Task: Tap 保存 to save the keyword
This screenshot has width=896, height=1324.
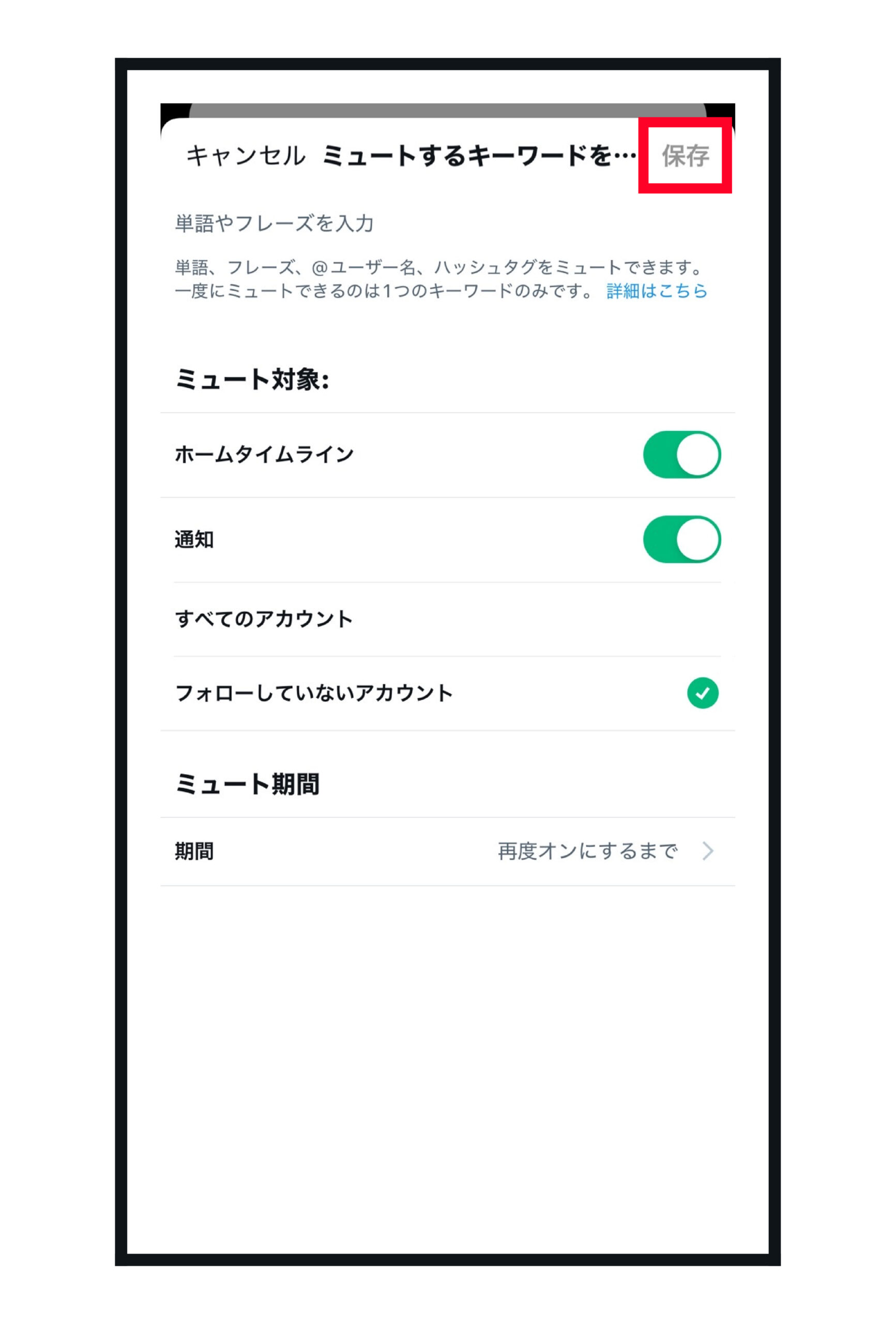Action: (685, 156)
